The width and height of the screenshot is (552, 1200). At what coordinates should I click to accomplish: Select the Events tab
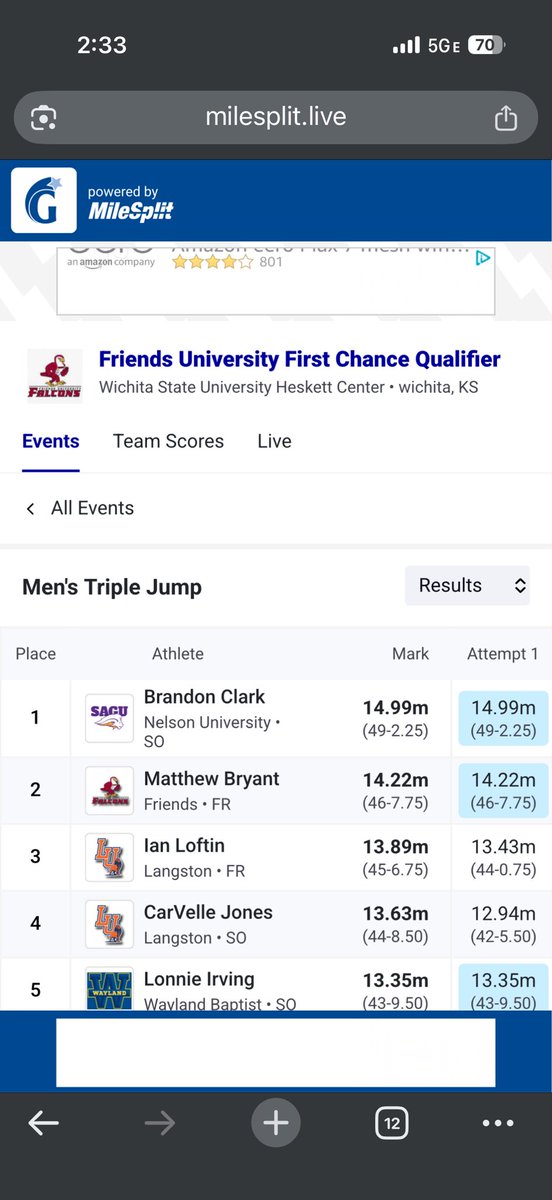coord(51,441)
